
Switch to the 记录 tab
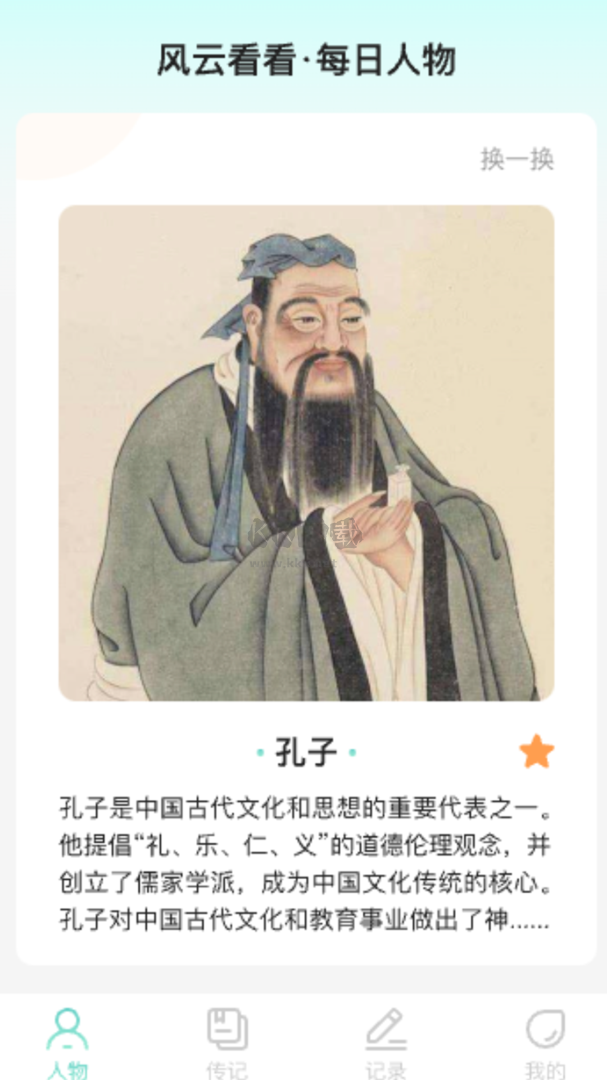(386, 1040)
